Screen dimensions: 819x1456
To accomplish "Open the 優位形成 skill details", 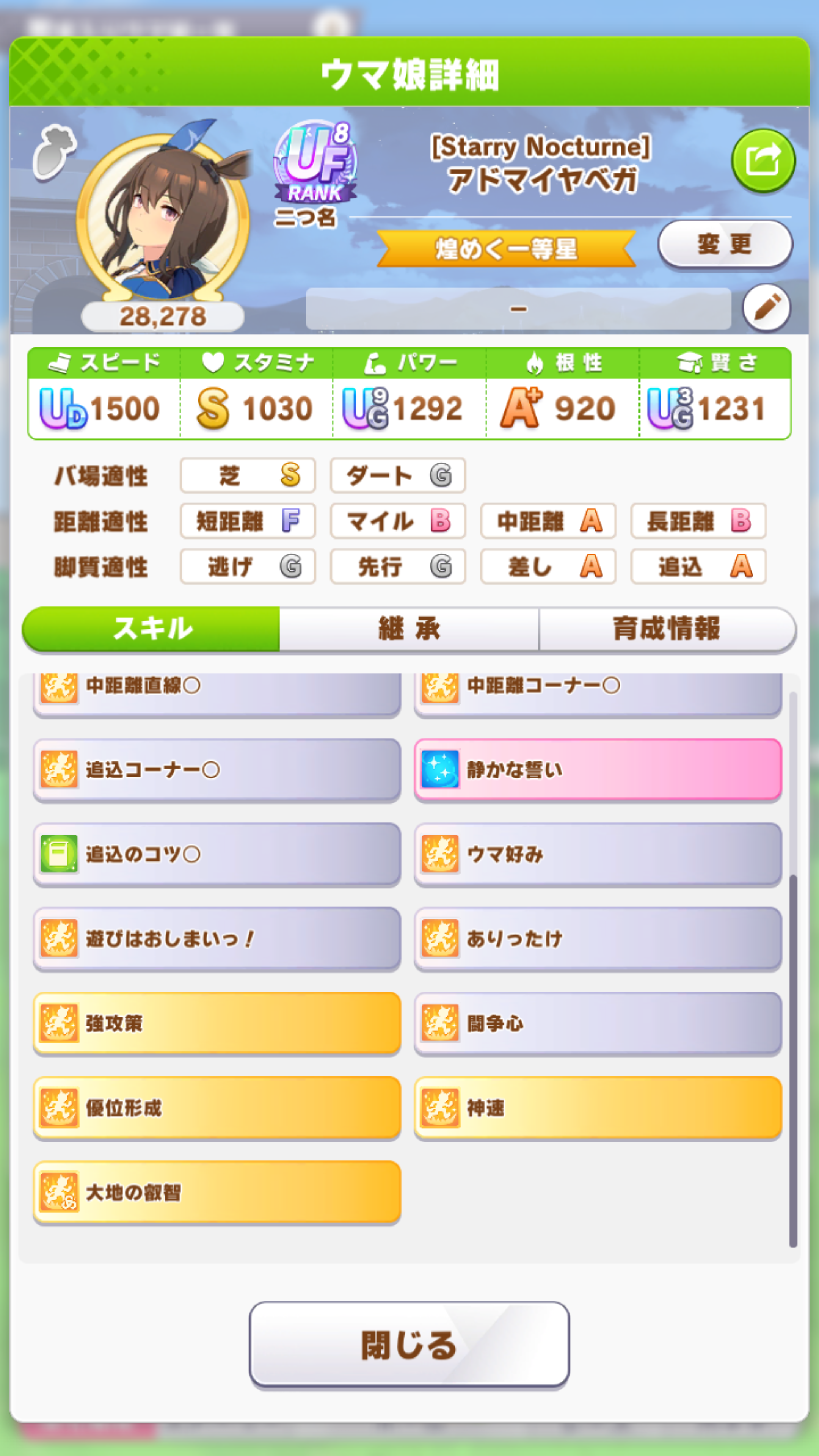I will [x=217, y=1108].
